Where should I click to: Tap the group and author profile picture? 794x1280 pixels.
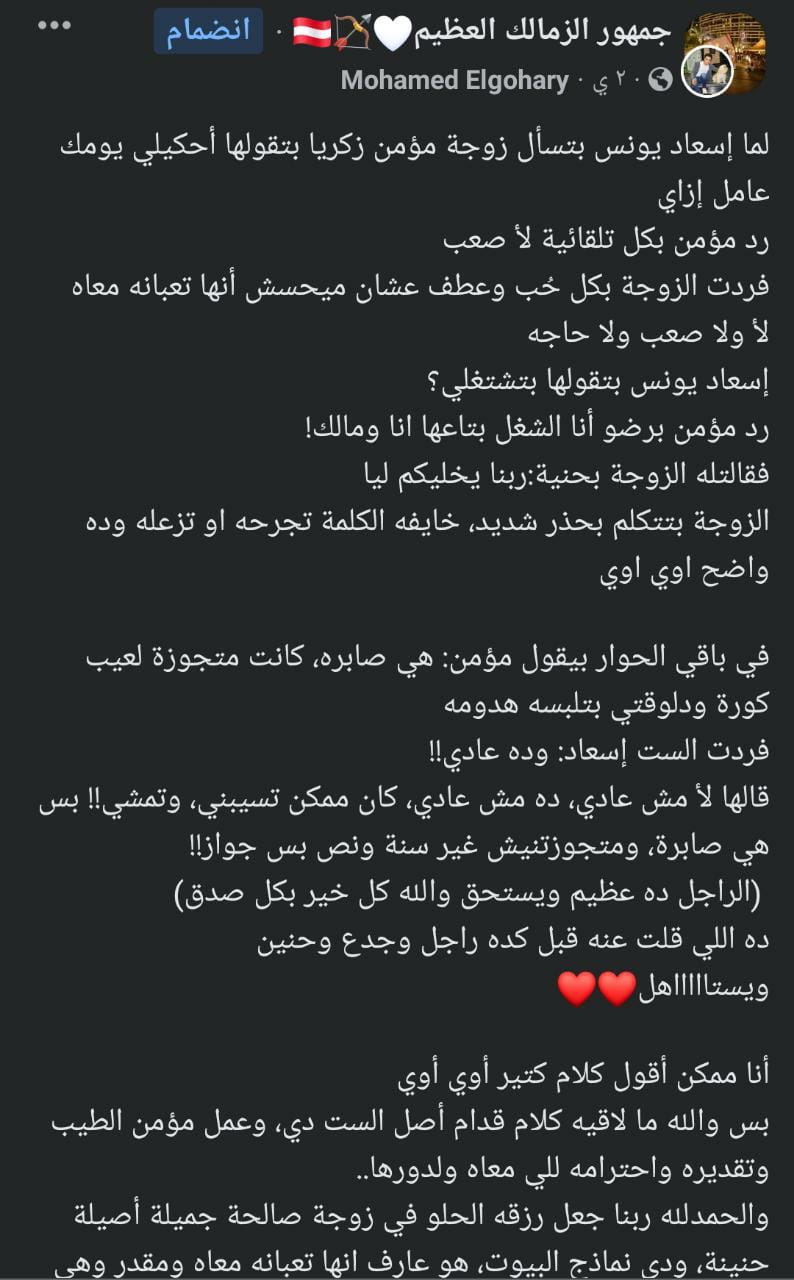(723, 55)
